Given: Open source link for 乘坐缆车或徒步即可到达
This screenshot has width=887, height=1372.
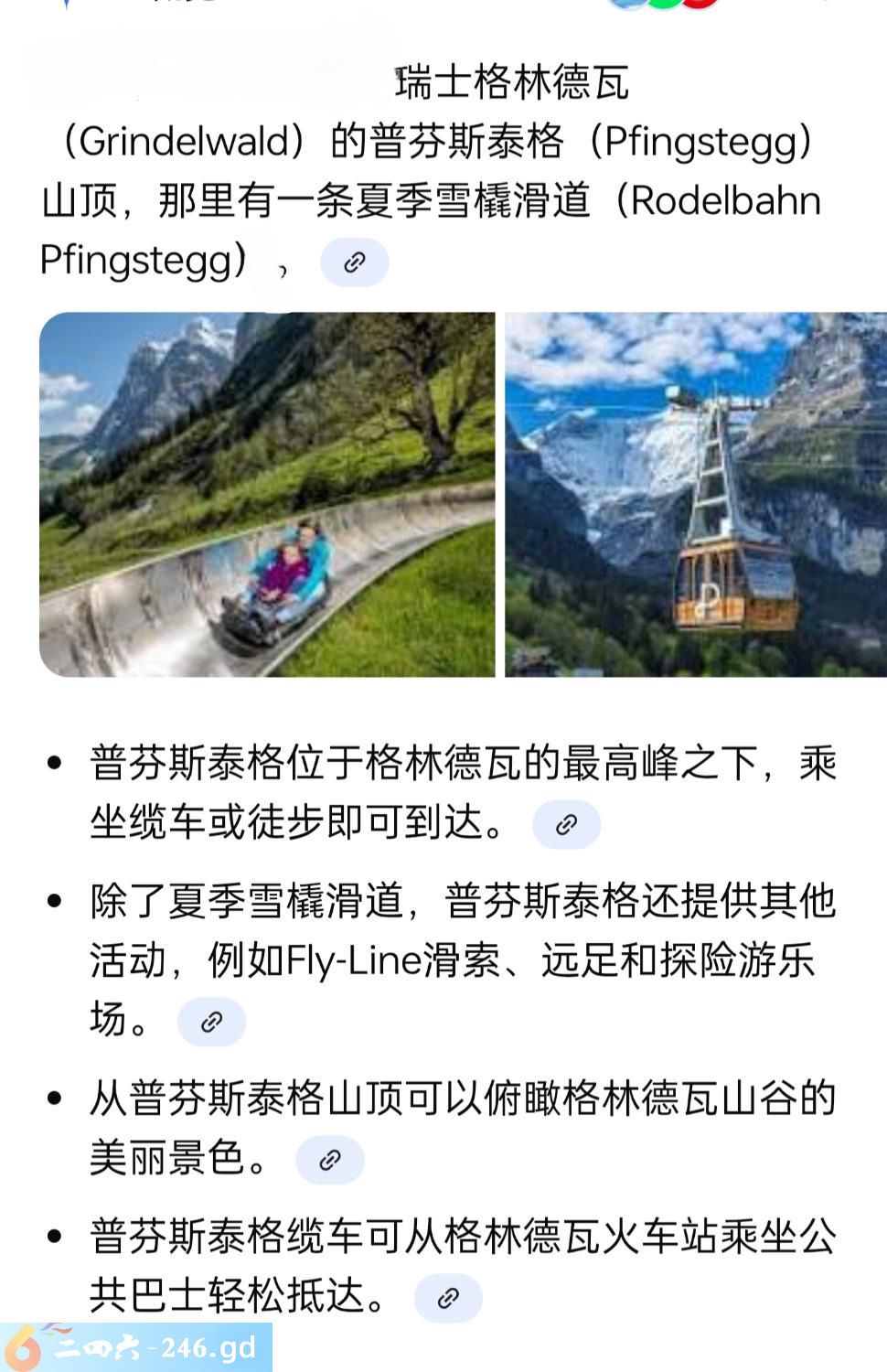Looking at the screenshot, I should click(566, 825).
